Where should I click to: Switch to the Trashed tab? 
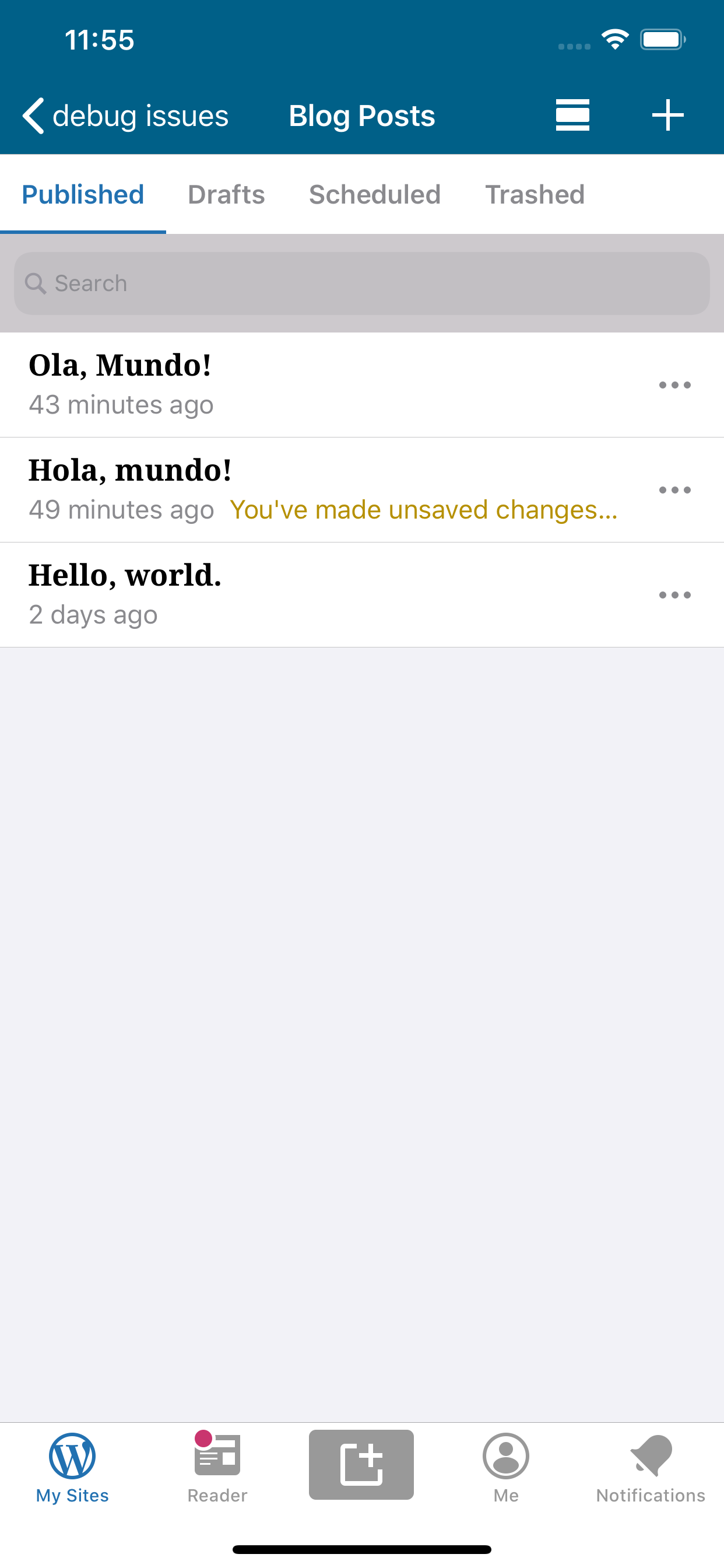[x=534, y=195]
